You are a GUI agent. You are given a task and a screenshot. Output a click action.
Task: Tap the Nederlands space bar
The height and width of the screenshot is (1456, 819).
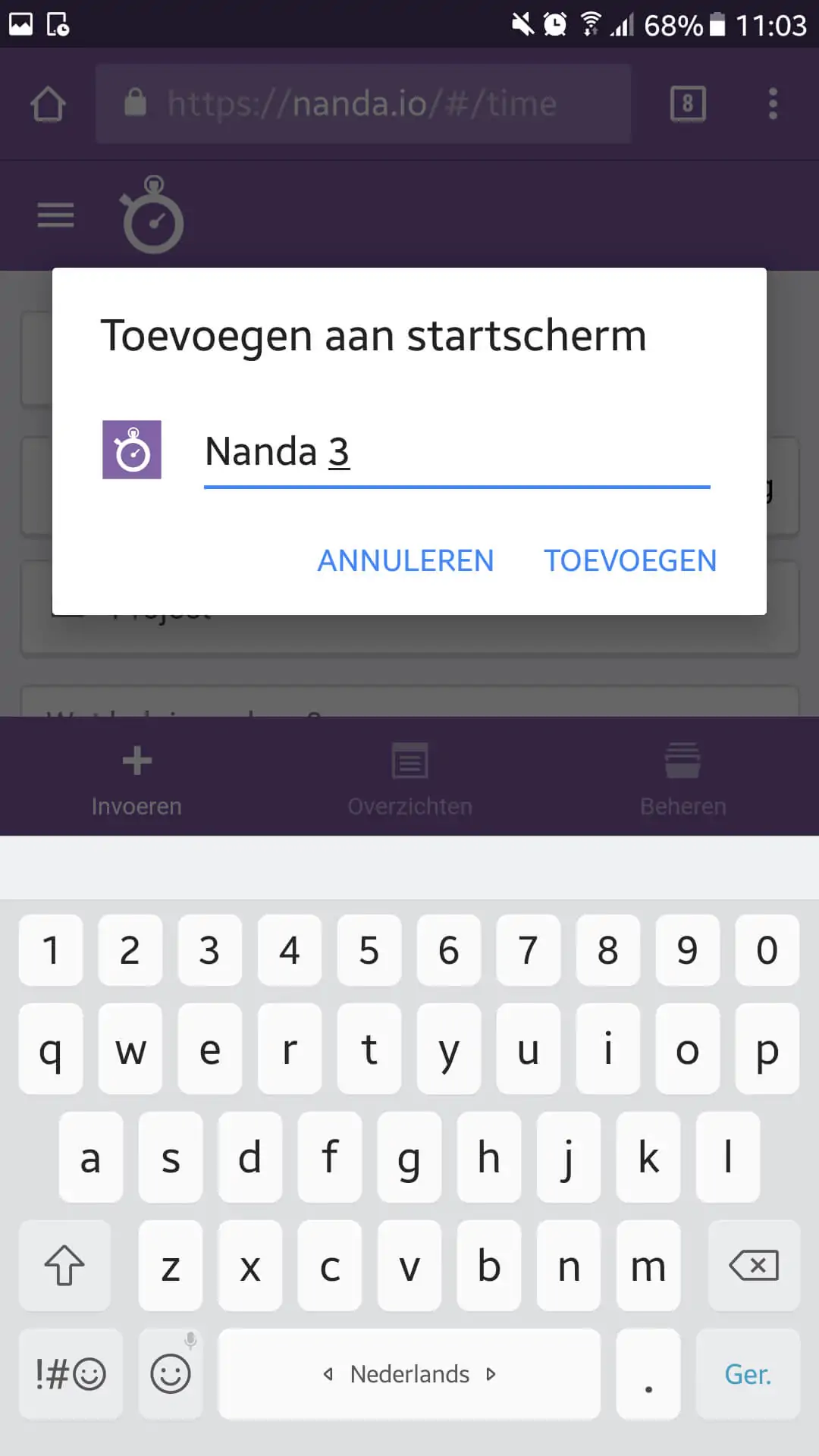tap(409, 1374)
